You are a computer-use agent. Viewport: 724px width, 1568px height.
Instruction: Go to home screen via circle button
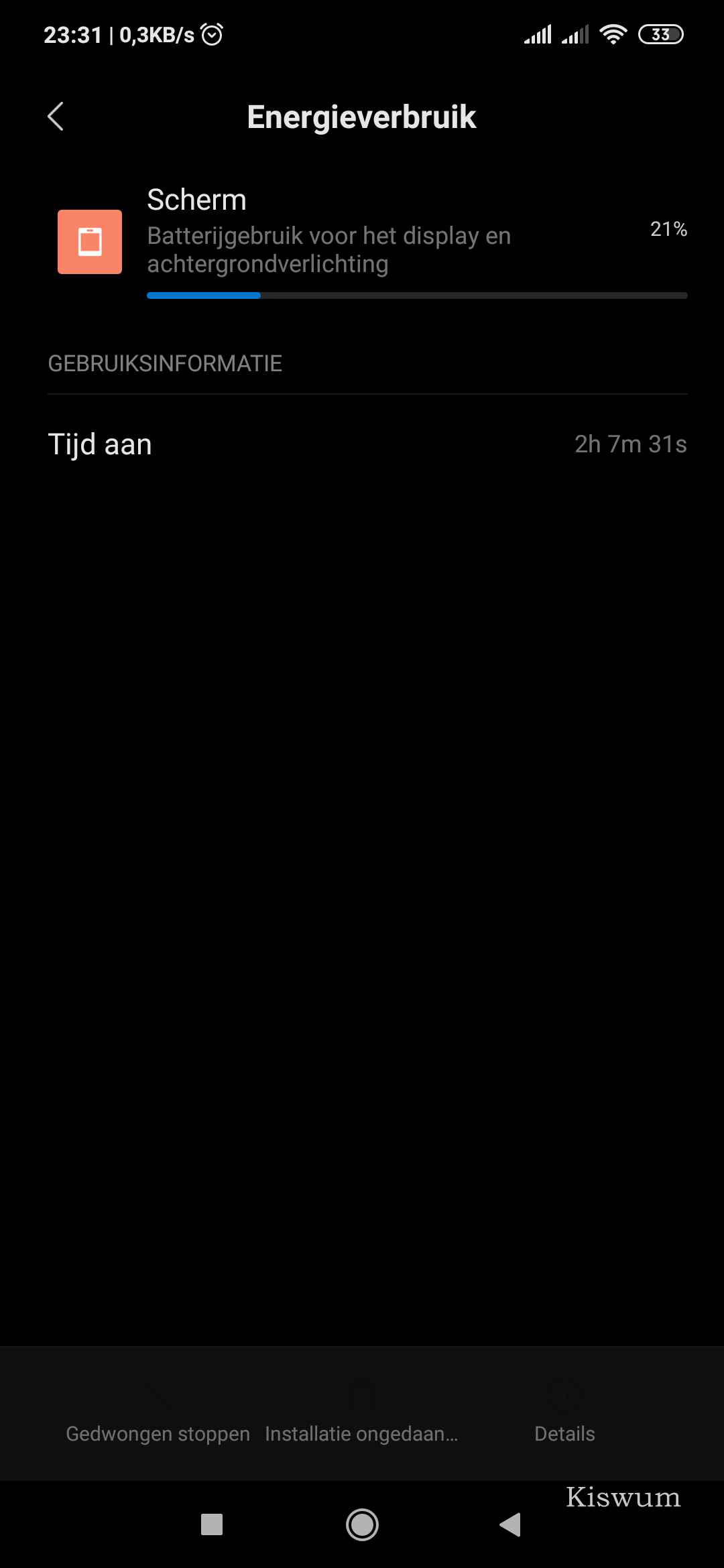362,1524
